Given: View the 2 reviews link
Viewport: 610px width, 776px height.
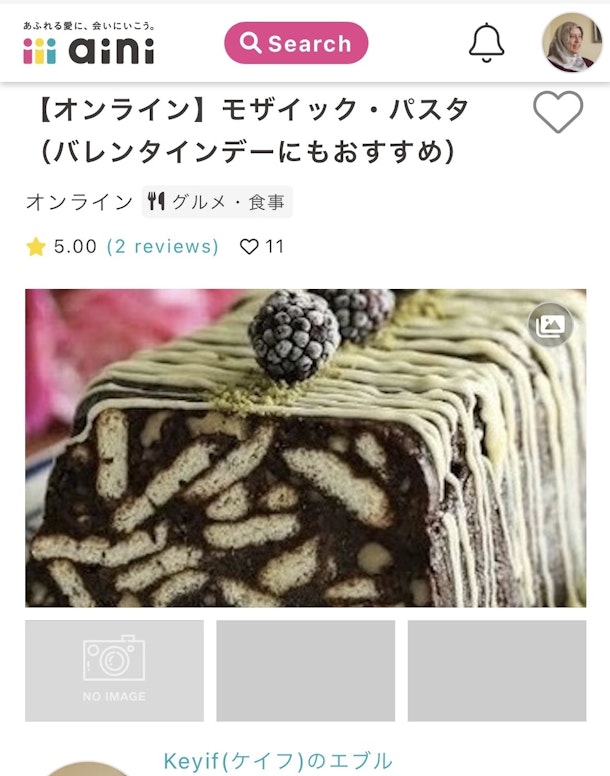Looking at the screenshot, I should (162, 246).
